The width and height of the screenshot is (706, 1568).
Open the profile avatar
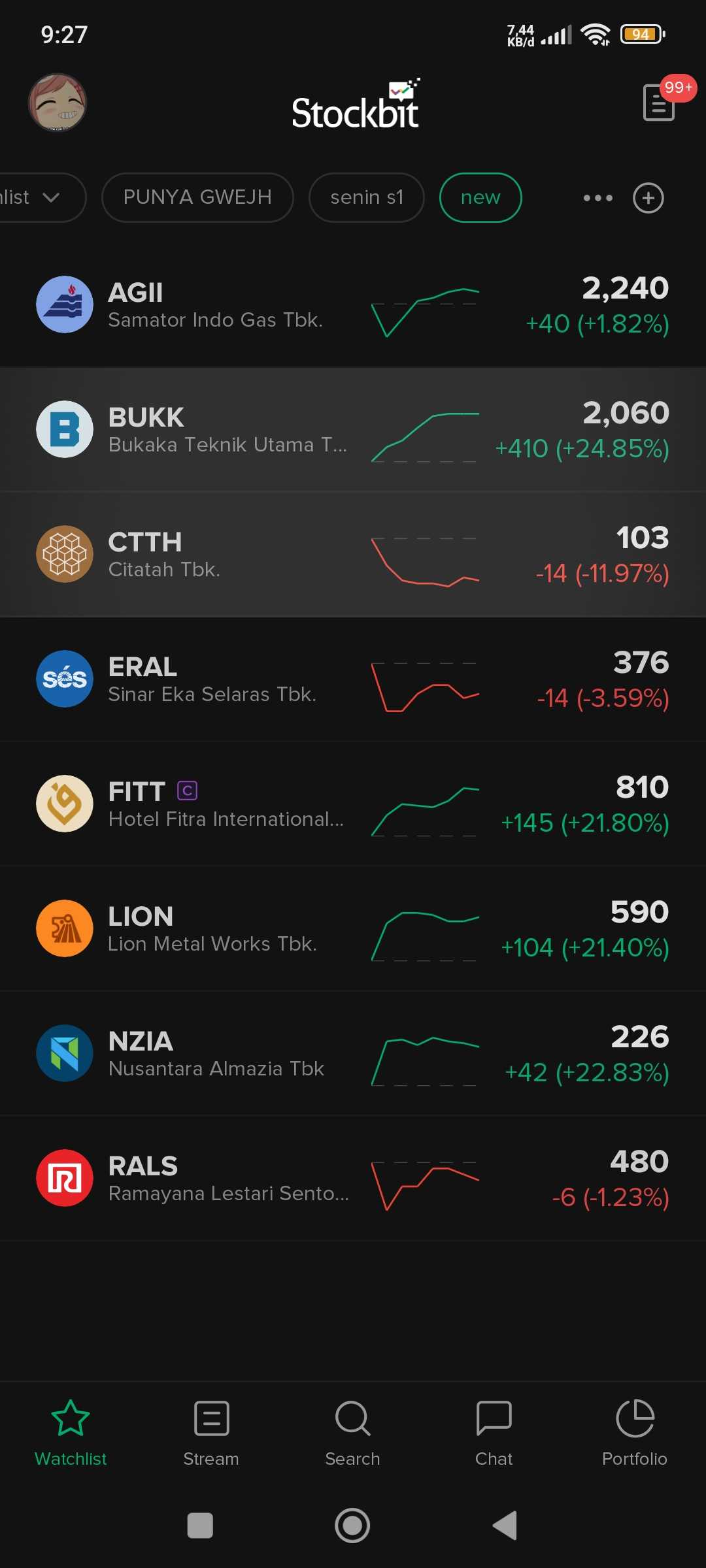point(58,103)
